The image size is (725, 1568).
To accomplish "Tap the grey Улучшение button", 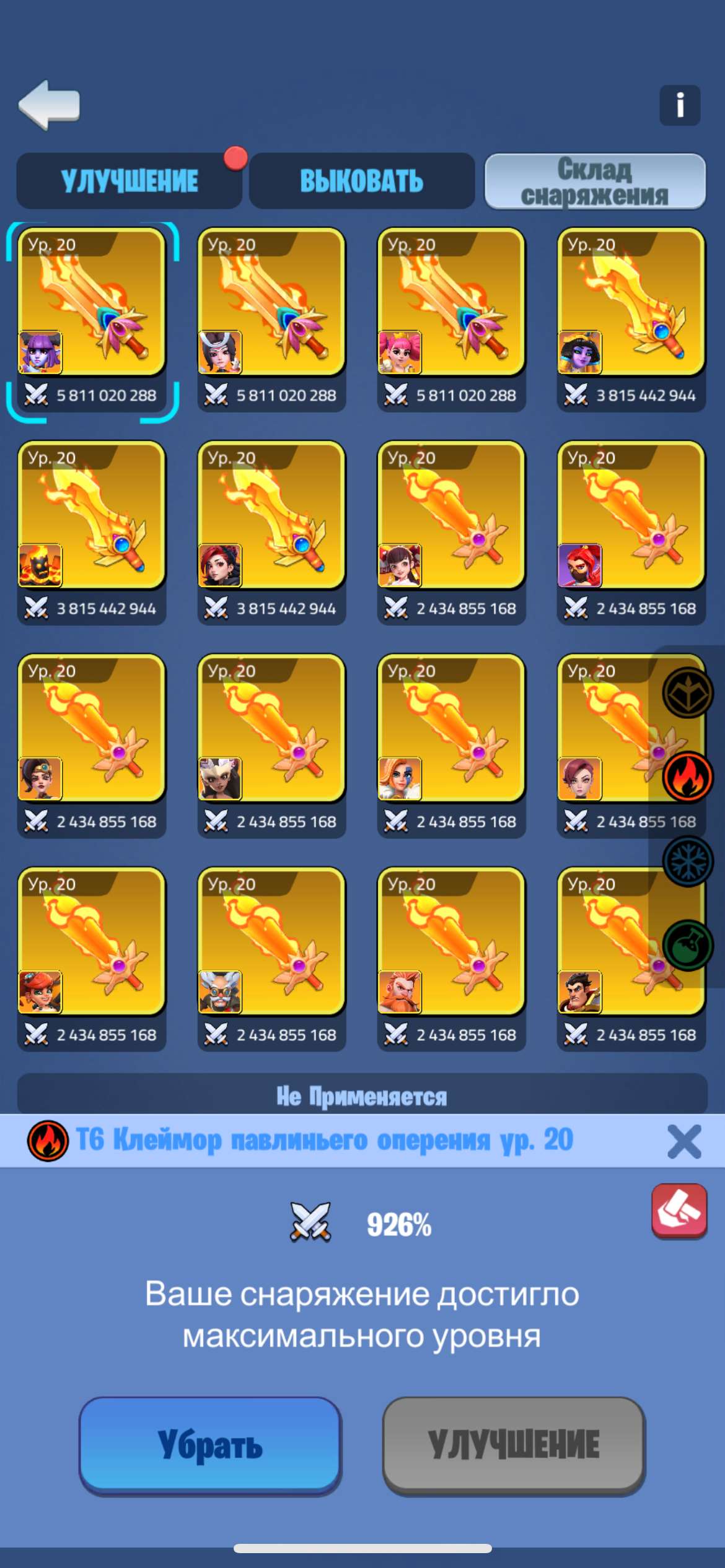I will click(x=514, y=1445).
